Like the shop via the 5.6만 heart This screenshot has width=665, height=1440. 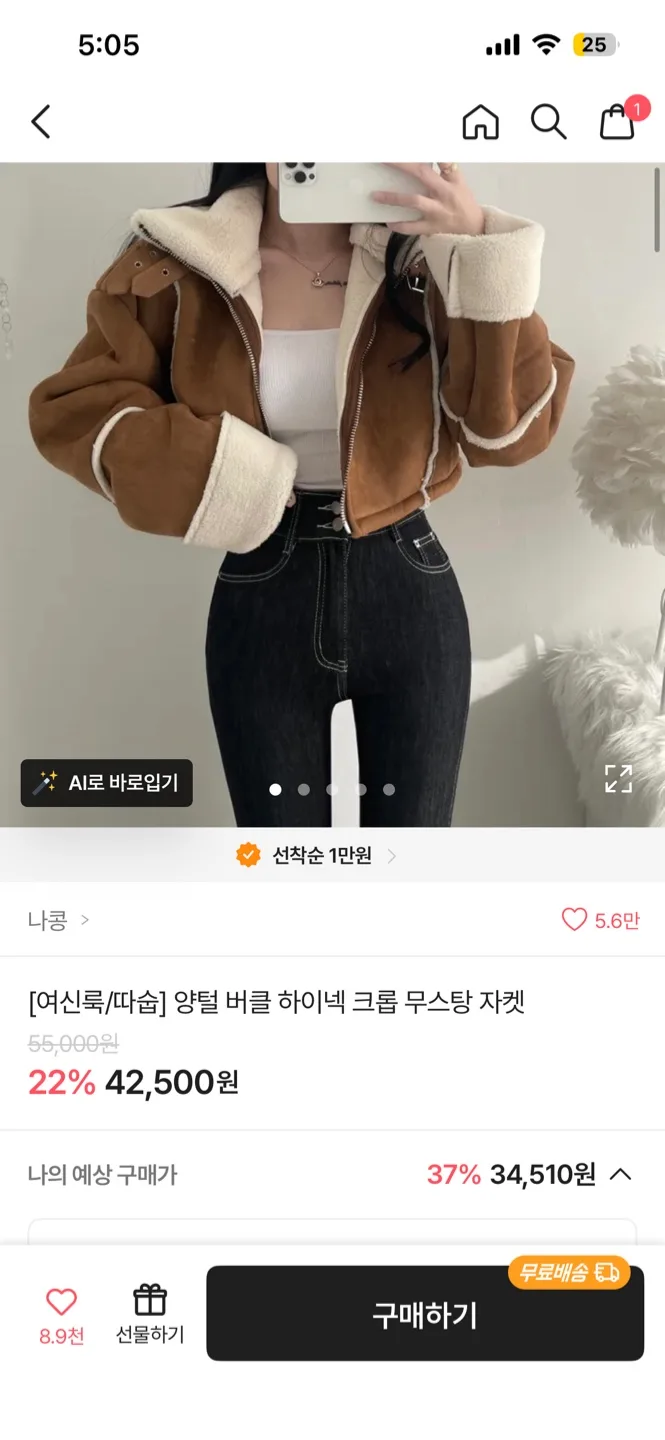click(x=600, y=920)
